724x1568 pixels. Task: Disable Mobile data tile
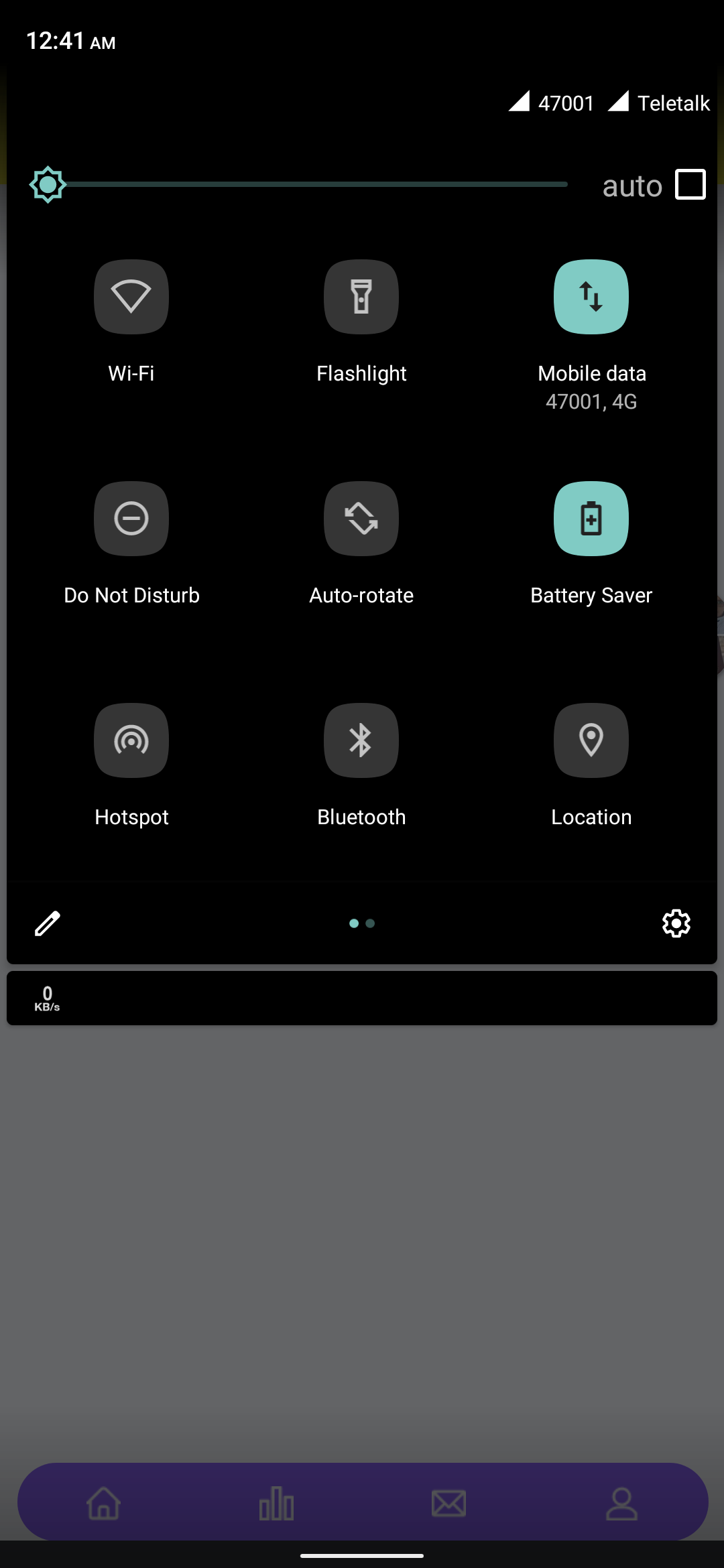[591, 297]
